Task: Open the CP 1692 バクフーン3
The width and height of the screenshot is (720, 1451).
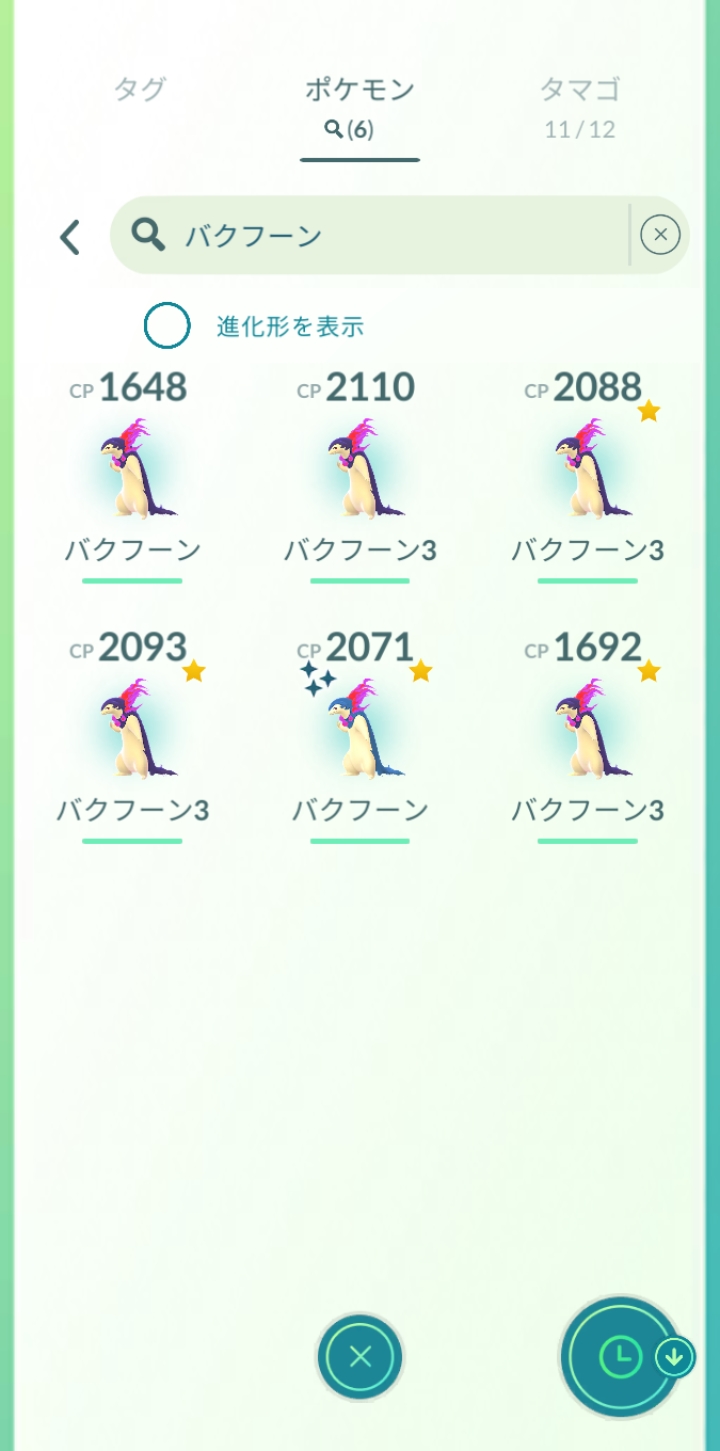Action: click(588, 736)
